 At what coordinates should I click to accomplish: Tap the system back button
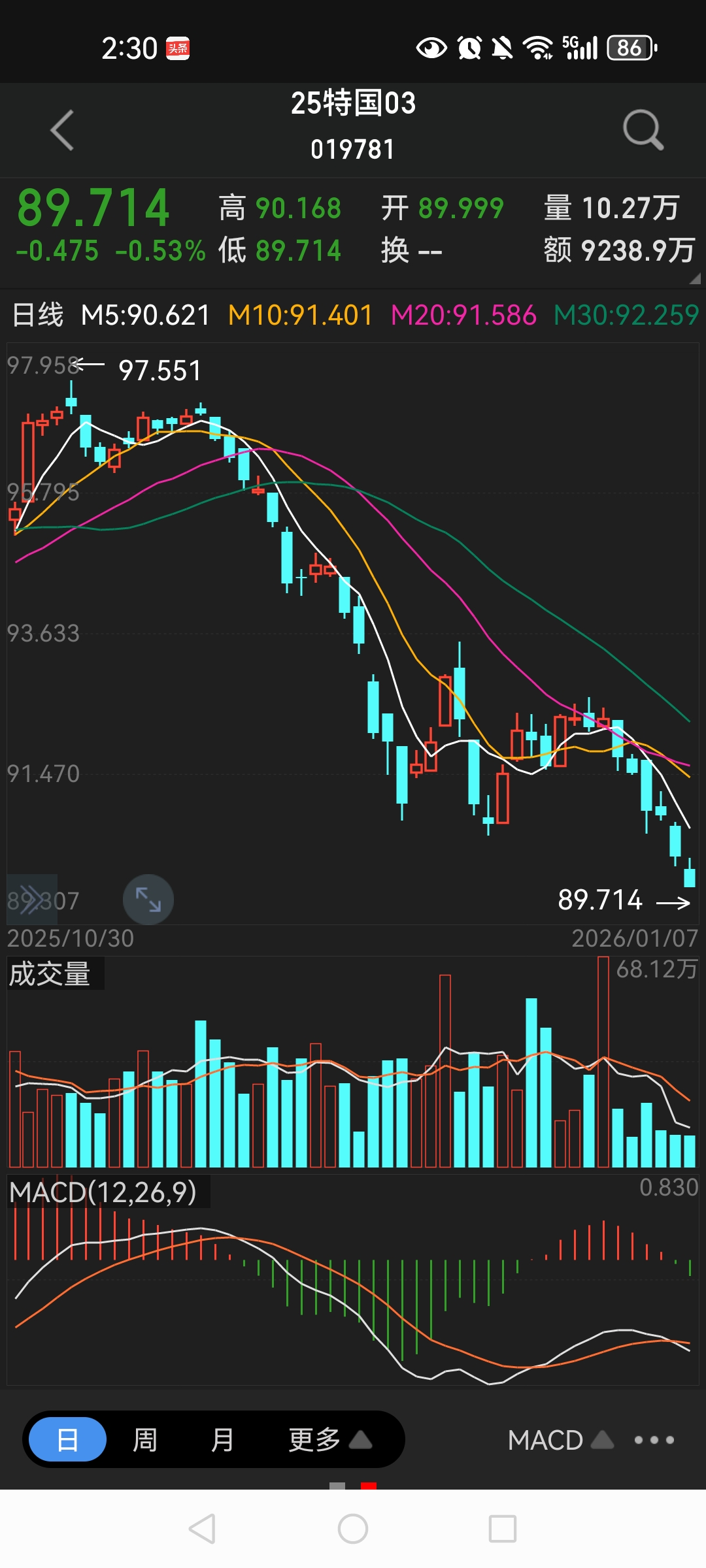pyautogui.click(x=203, y=1529)
